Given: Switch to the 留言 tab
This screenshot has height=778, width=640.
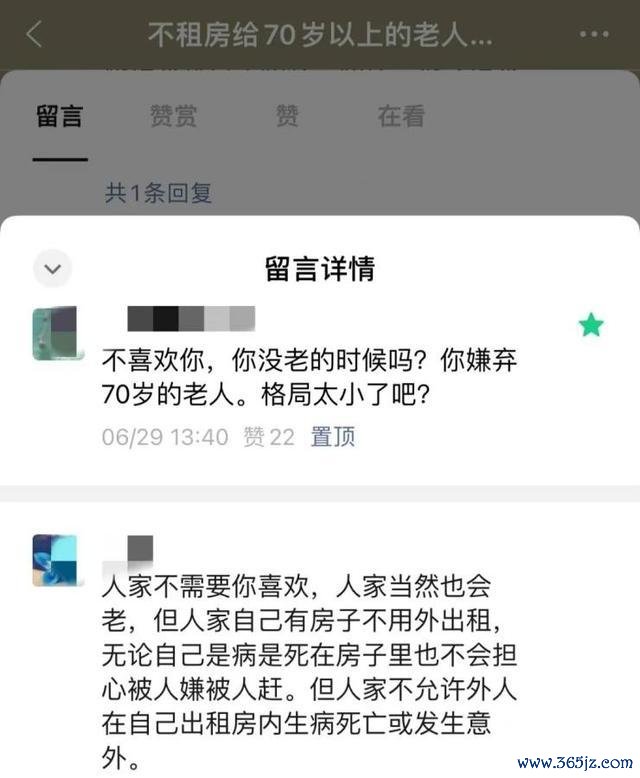Looking at the screenshot, I should 59,116.
